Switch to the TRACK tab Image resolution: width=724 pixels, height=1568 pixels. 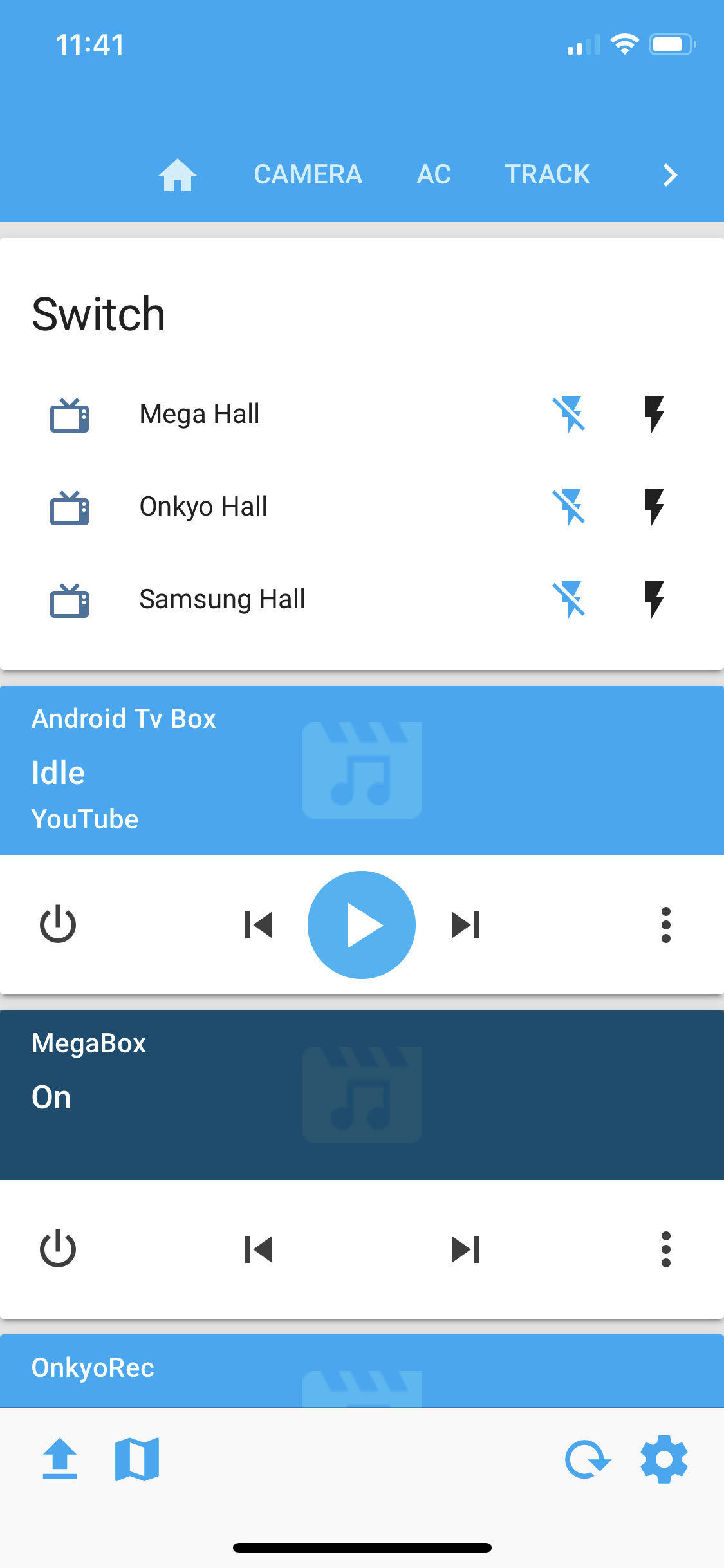tap(547, 175)
